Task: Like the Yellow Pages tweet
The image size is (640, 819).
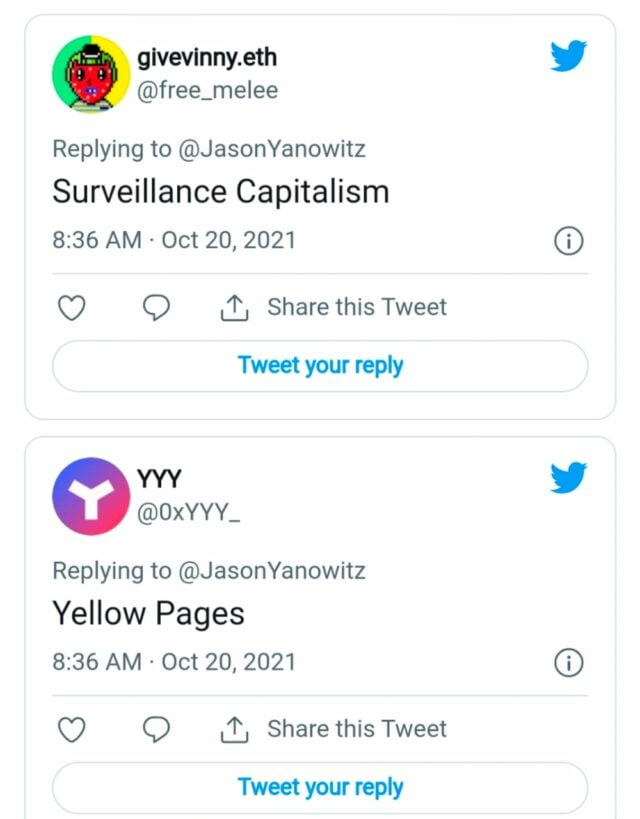Action: pyautogui.click(x=72, y=730)
